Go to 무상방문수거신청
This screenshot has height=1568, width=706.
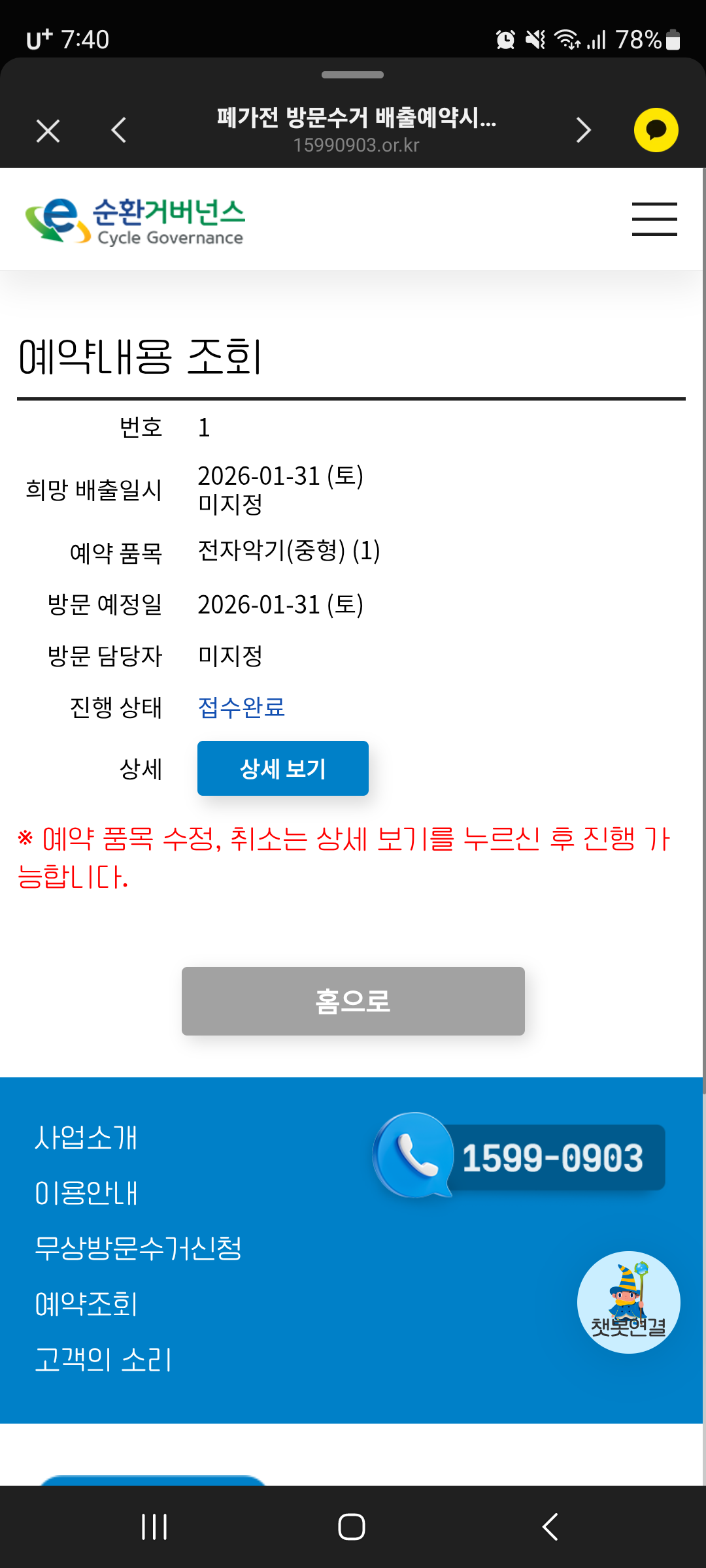(138, 1249)
